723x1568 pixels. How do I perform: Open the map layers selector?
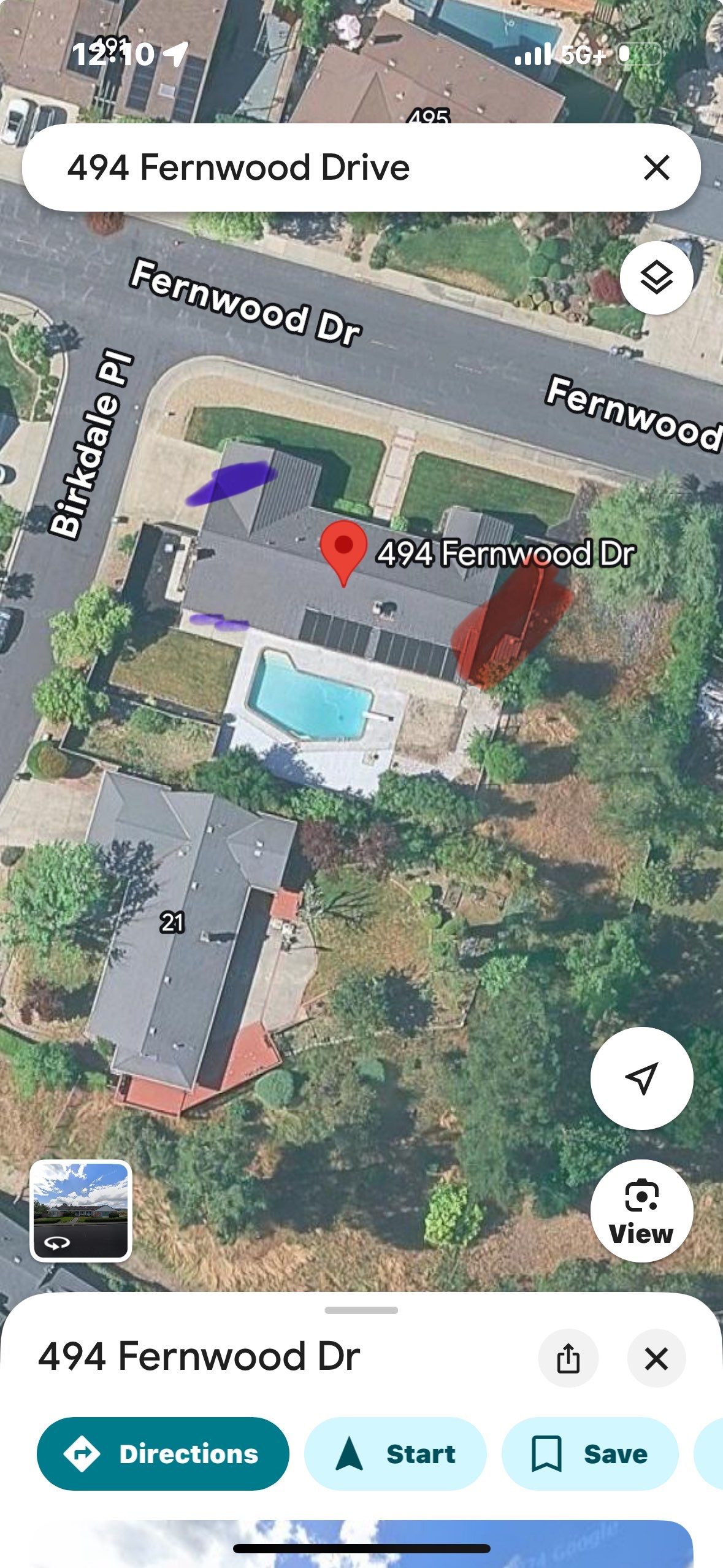[656, 278]
